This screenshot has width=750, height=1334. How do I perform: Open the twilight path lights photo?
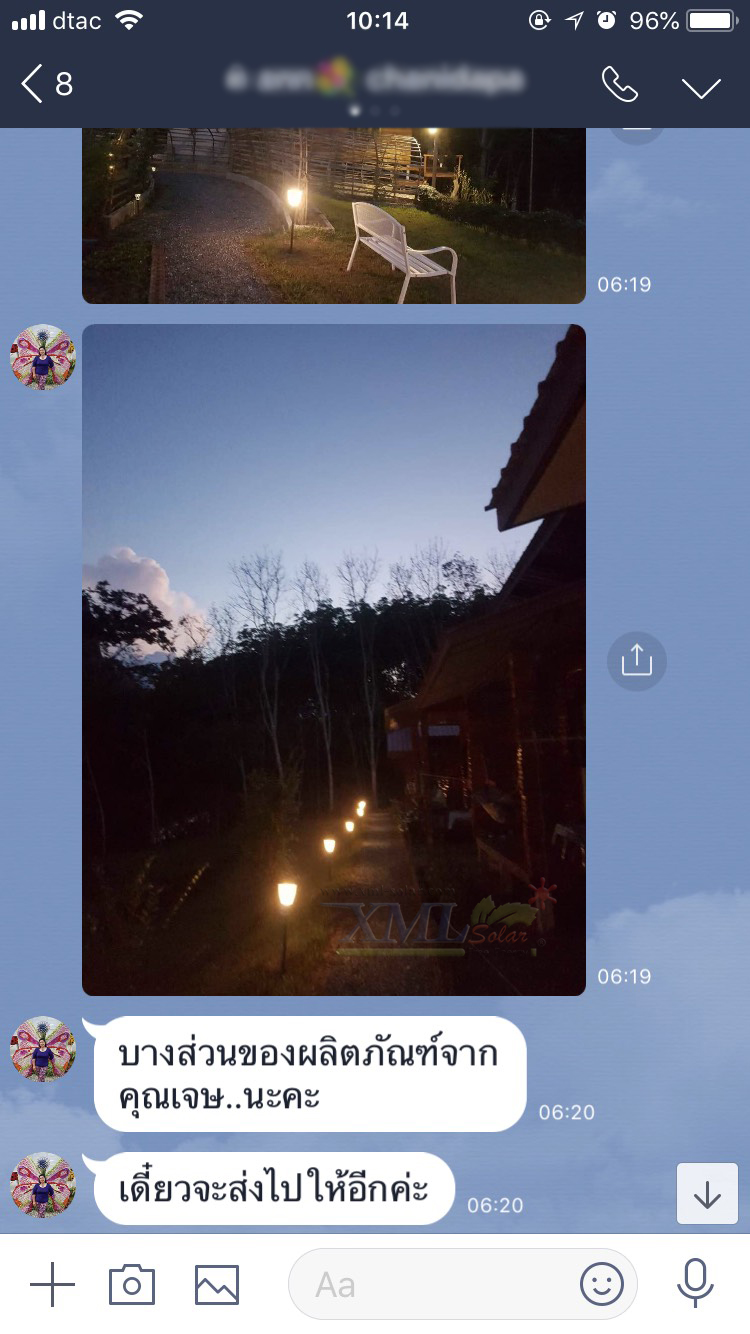[x=333, y=659]
